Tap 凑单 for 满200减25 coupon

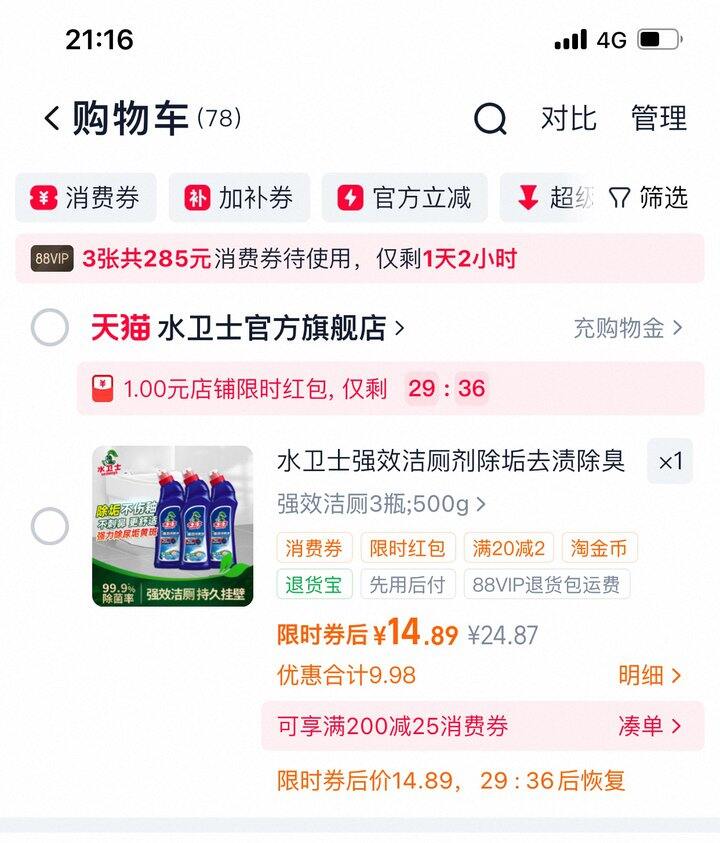point(649,726)
